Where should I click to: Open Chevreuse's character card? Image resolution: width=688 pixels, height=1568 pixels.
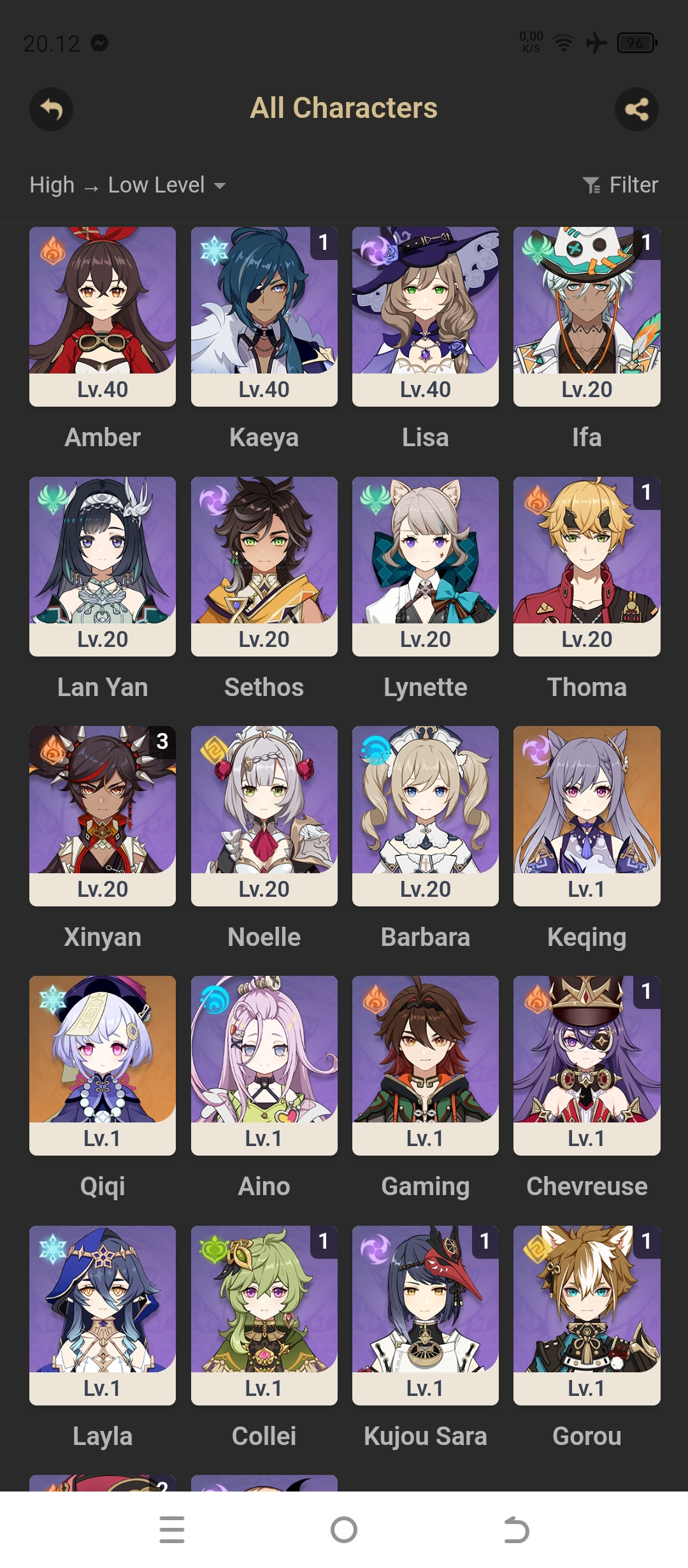[x=587, y=1064]
